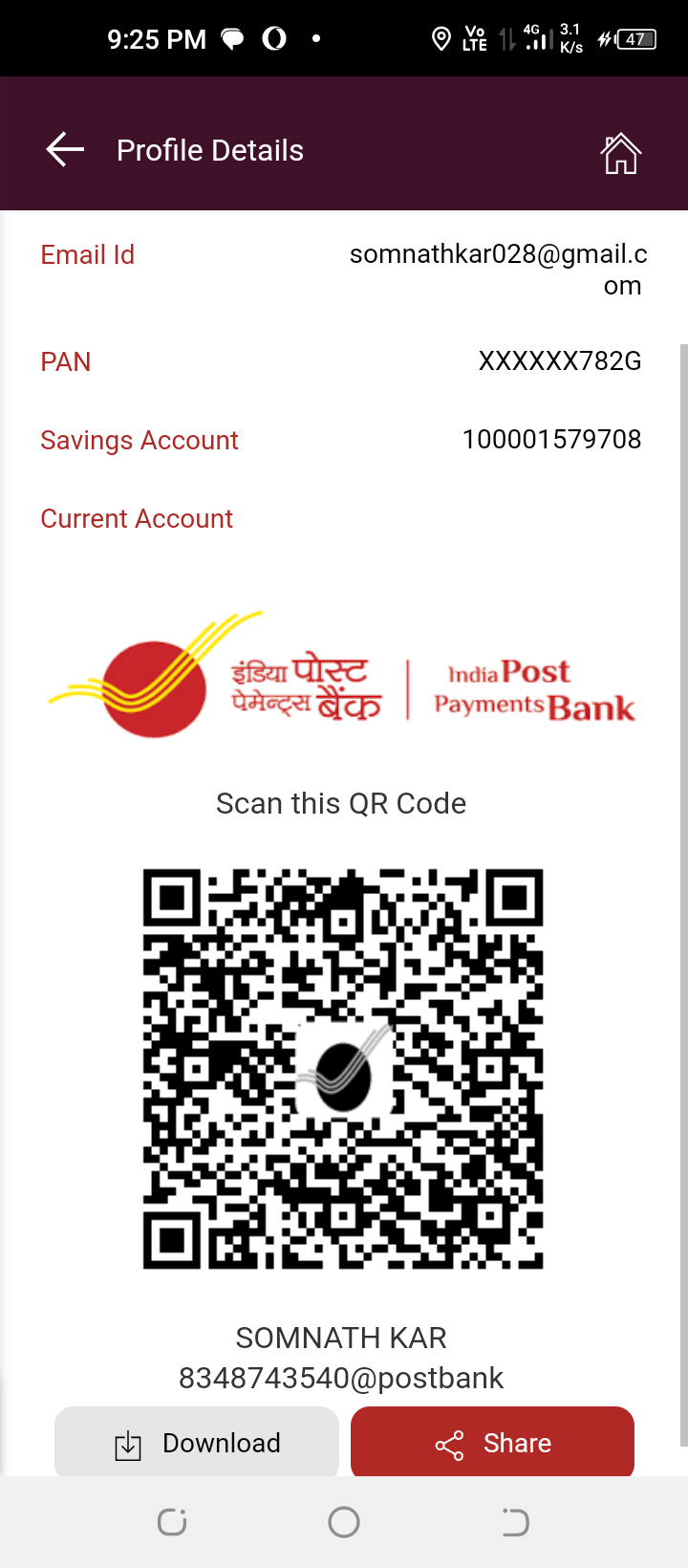
Task: Open the home screen icon
Action: [620, 153]
